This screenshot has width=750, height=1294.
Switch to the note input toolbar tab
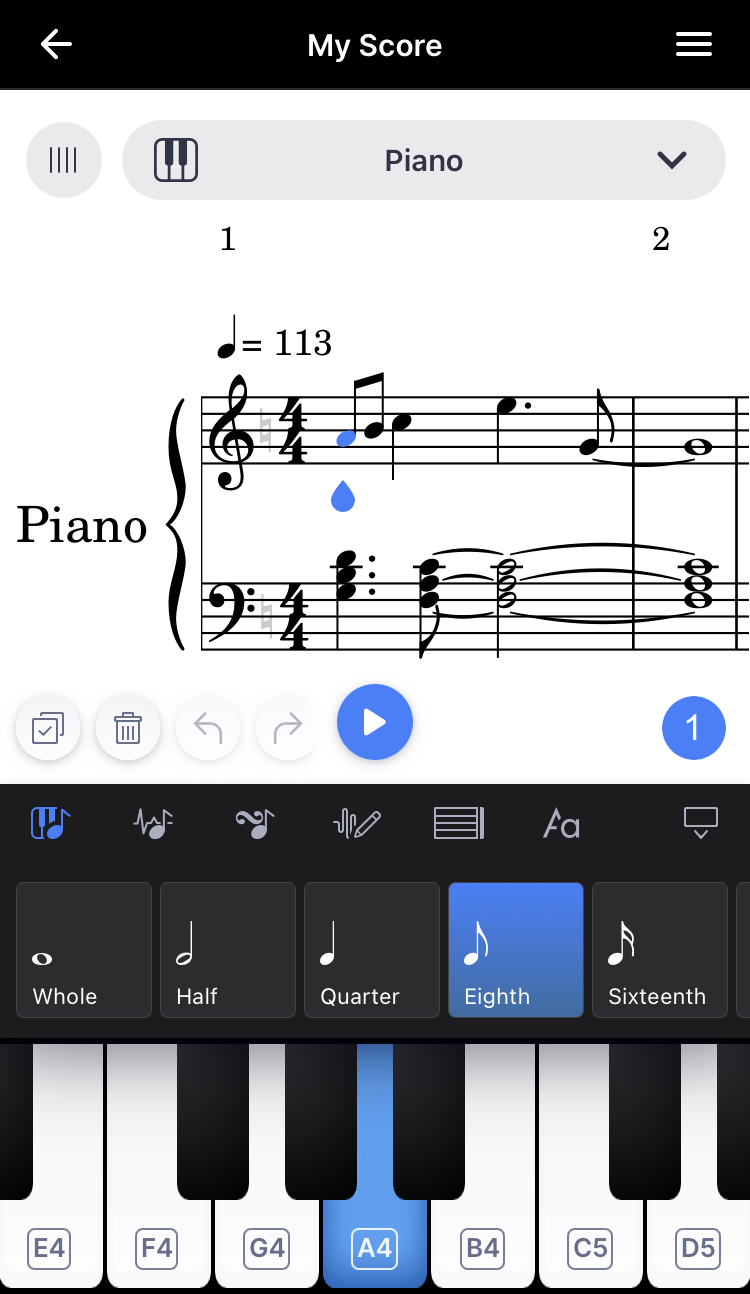coord(49,824)
